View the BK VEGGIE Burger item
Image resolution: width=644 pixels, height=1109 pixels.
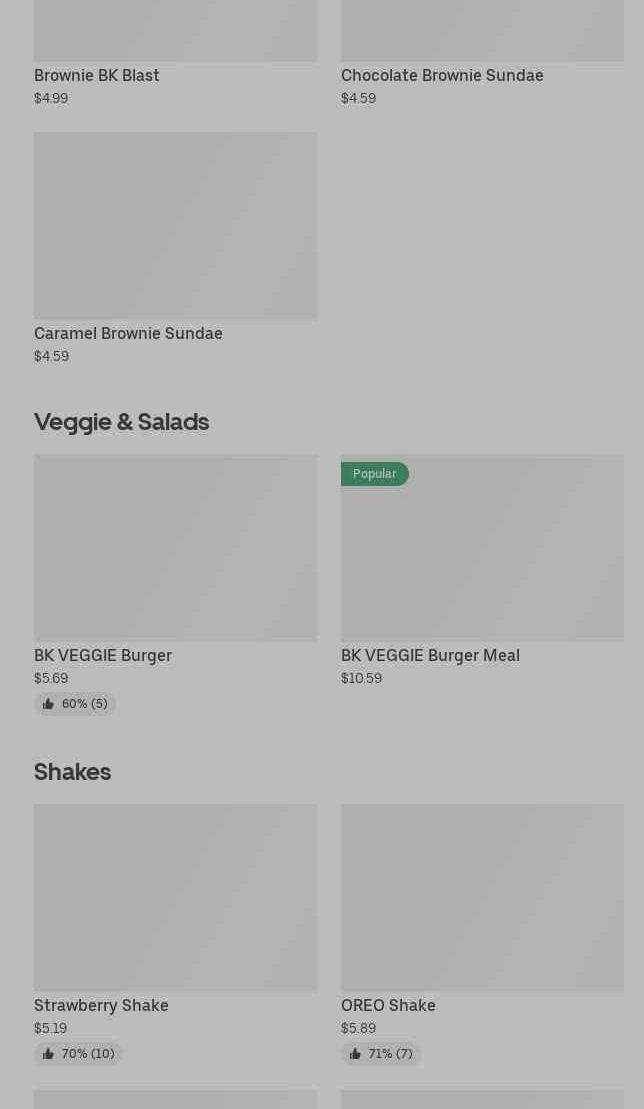(x=175, y=585)
